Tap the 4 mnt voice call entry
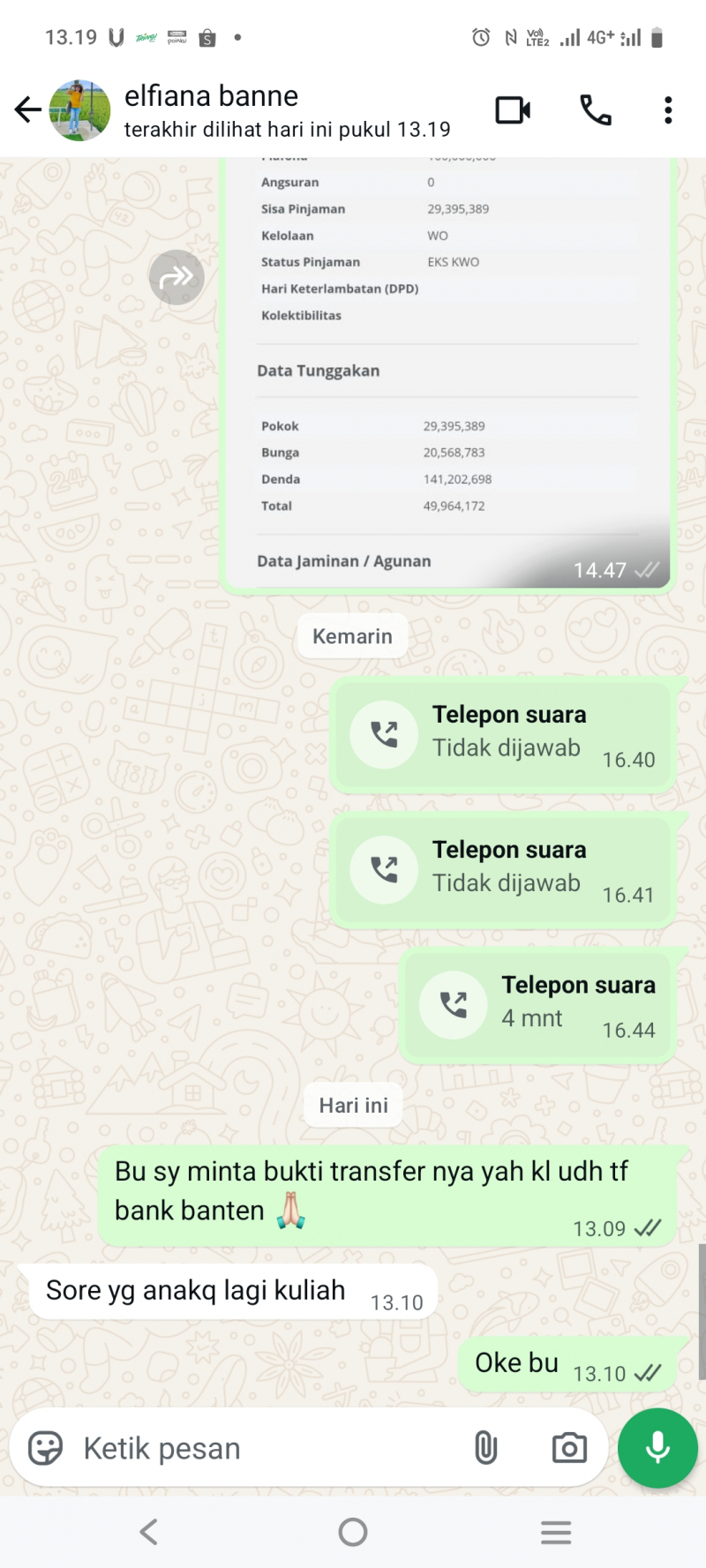This screenshot has height=1568, width=706. pyautogui.click(x=538, y=1004)
